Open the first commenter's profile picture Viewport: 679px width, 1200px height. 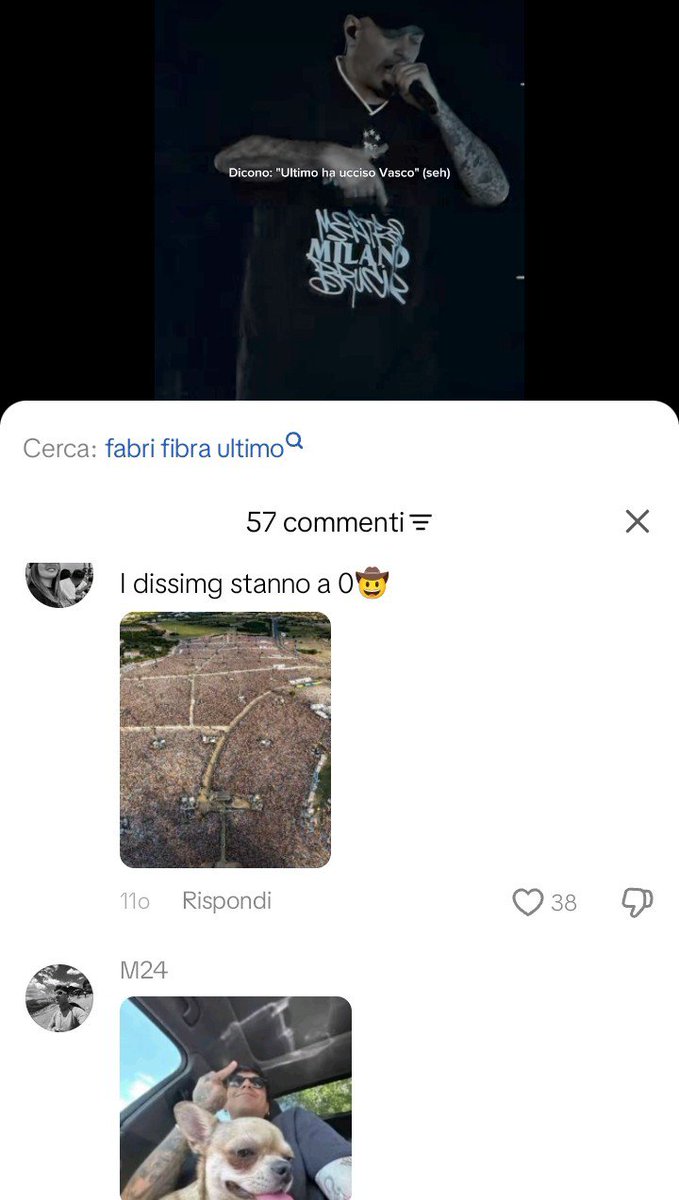click(x=59, y=584)
